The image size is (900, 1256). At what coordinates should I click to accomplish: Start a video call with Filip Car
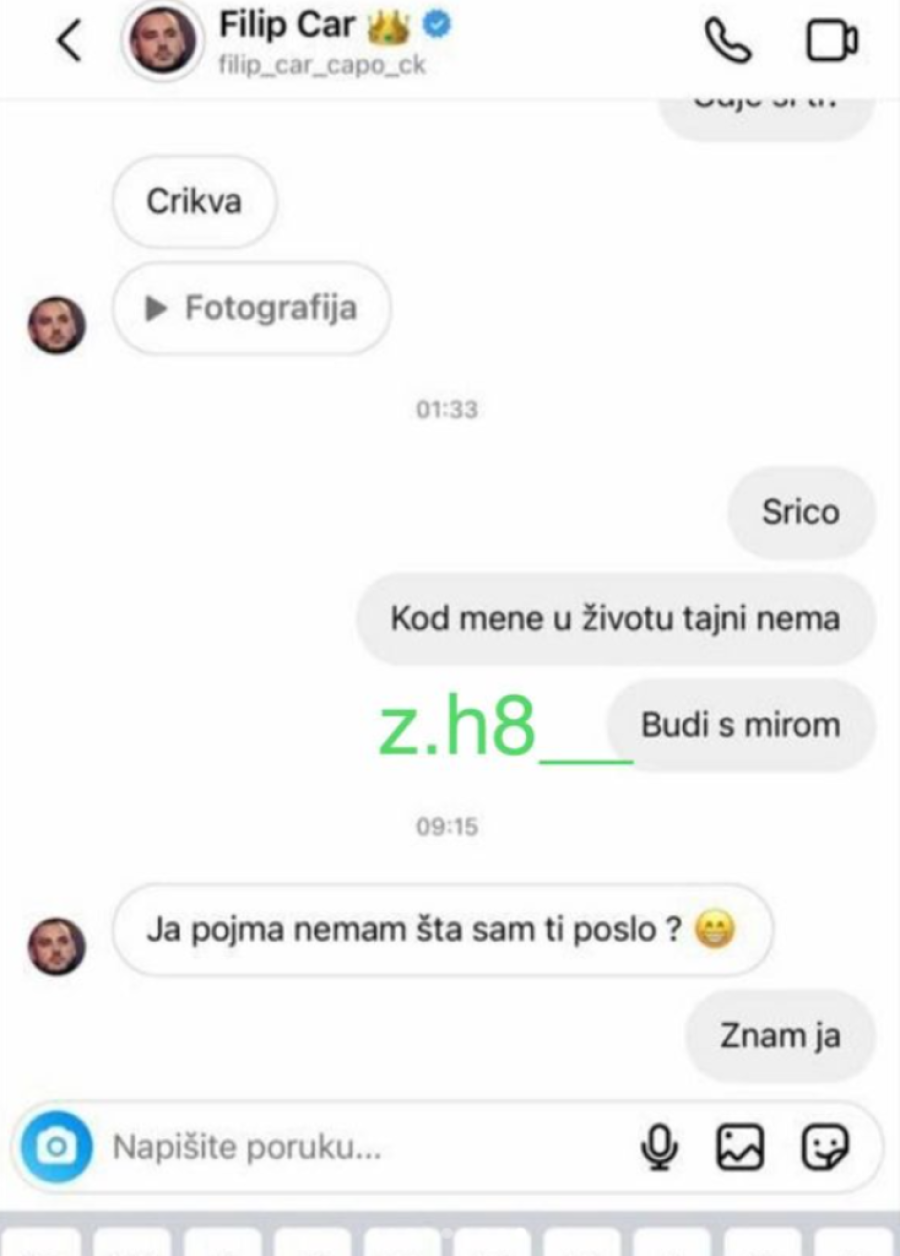[x=832, y=42]
